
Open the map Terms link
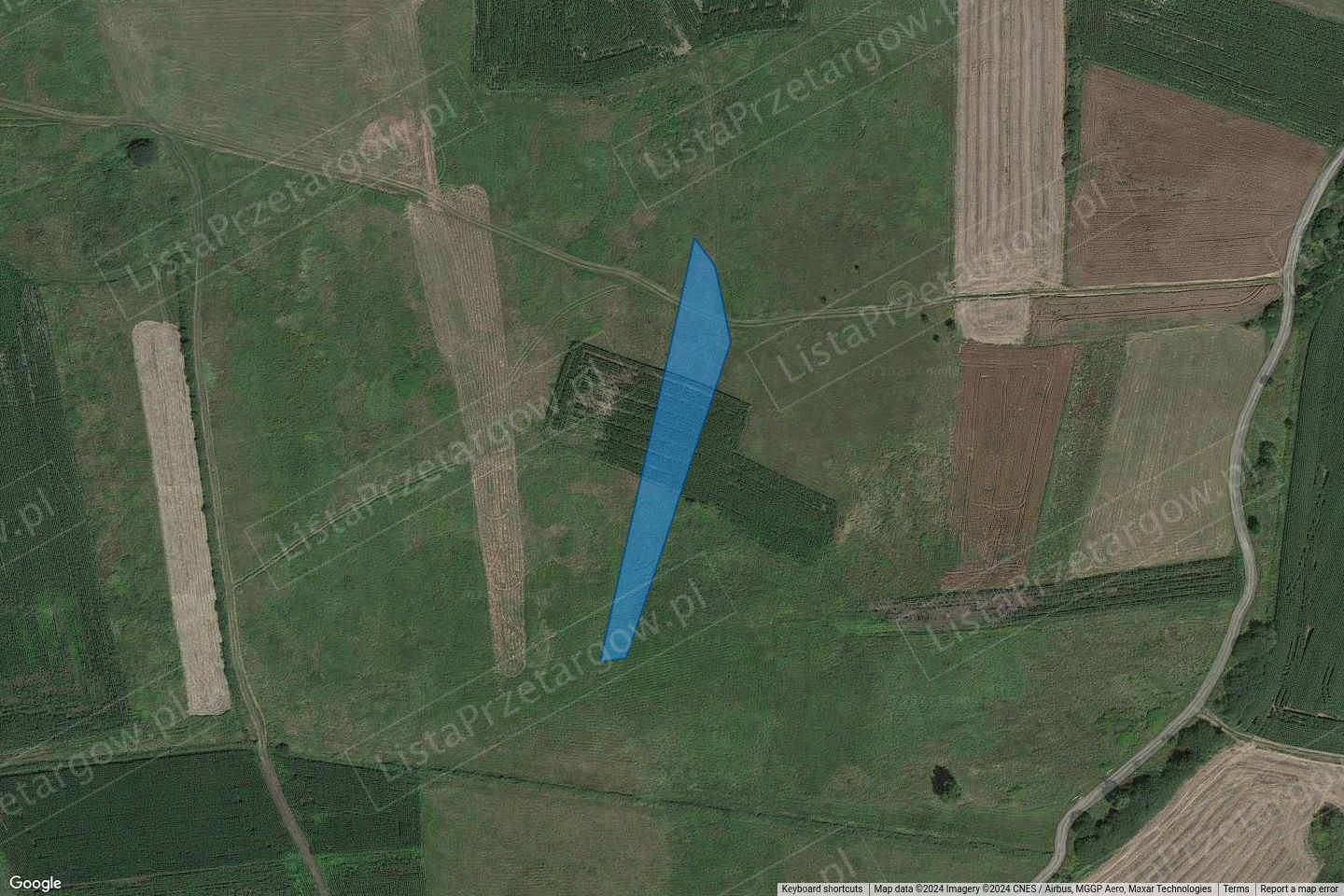(x=1236, y=889)
